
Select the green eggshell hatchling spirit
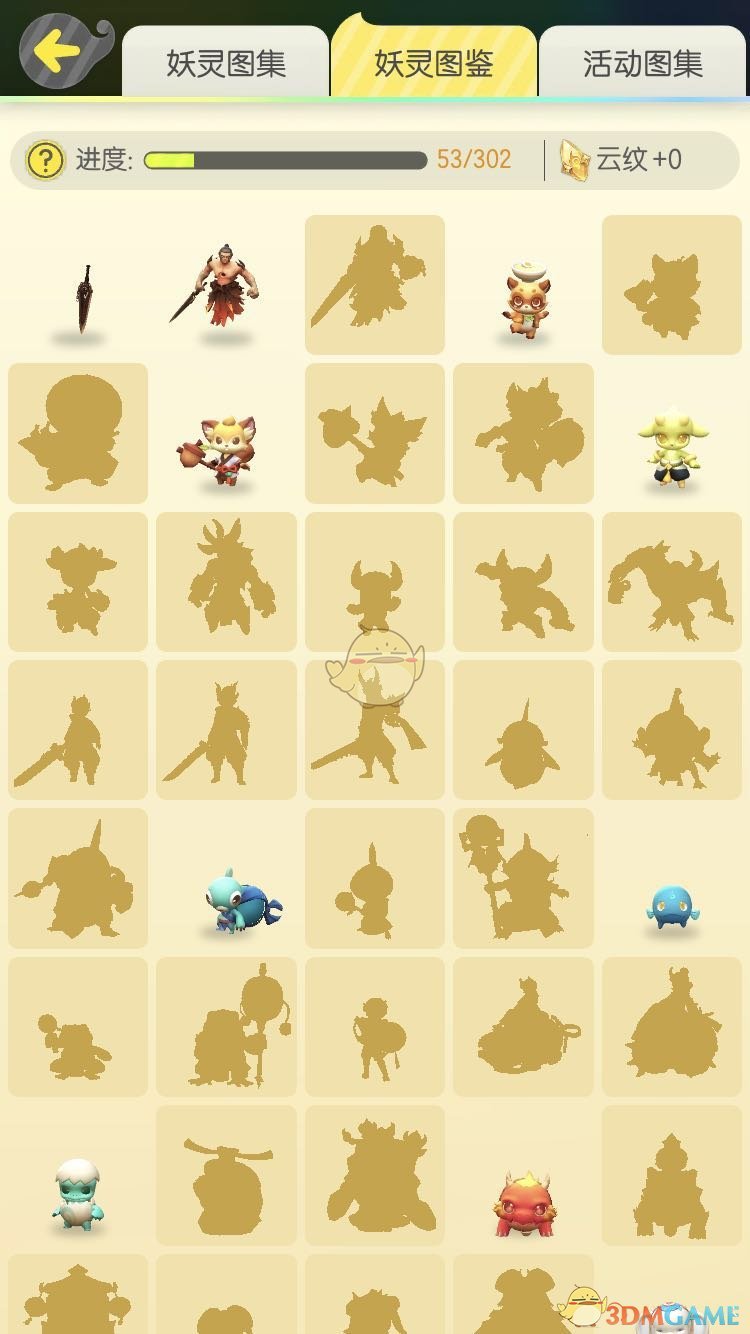[x=78, y=1192]
